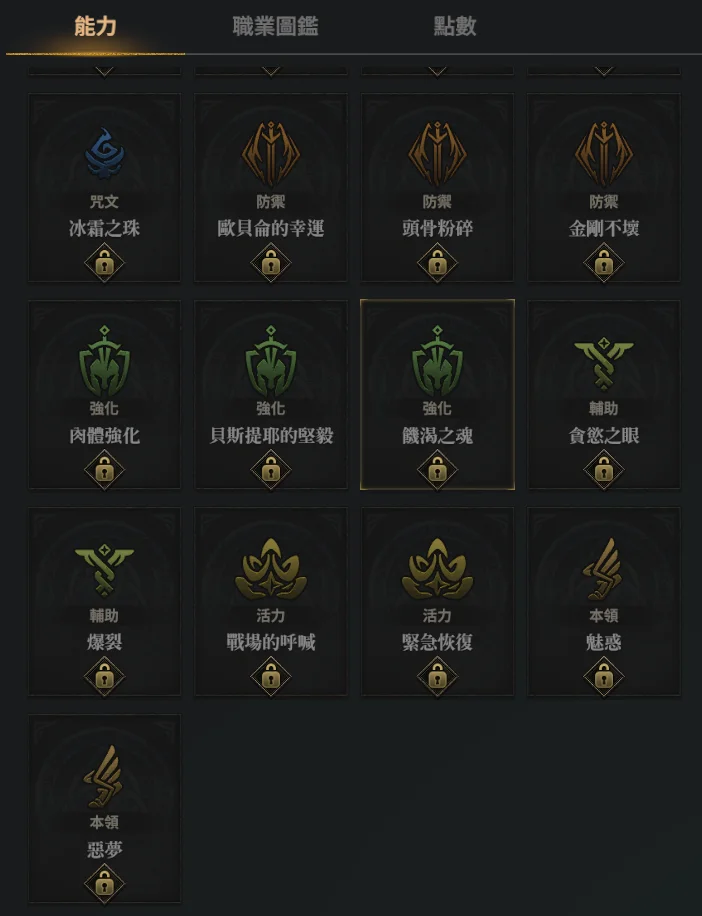Select the 貝斯提耶的堅毅 card
Viewport: 702px width, 916px height.
270,395
